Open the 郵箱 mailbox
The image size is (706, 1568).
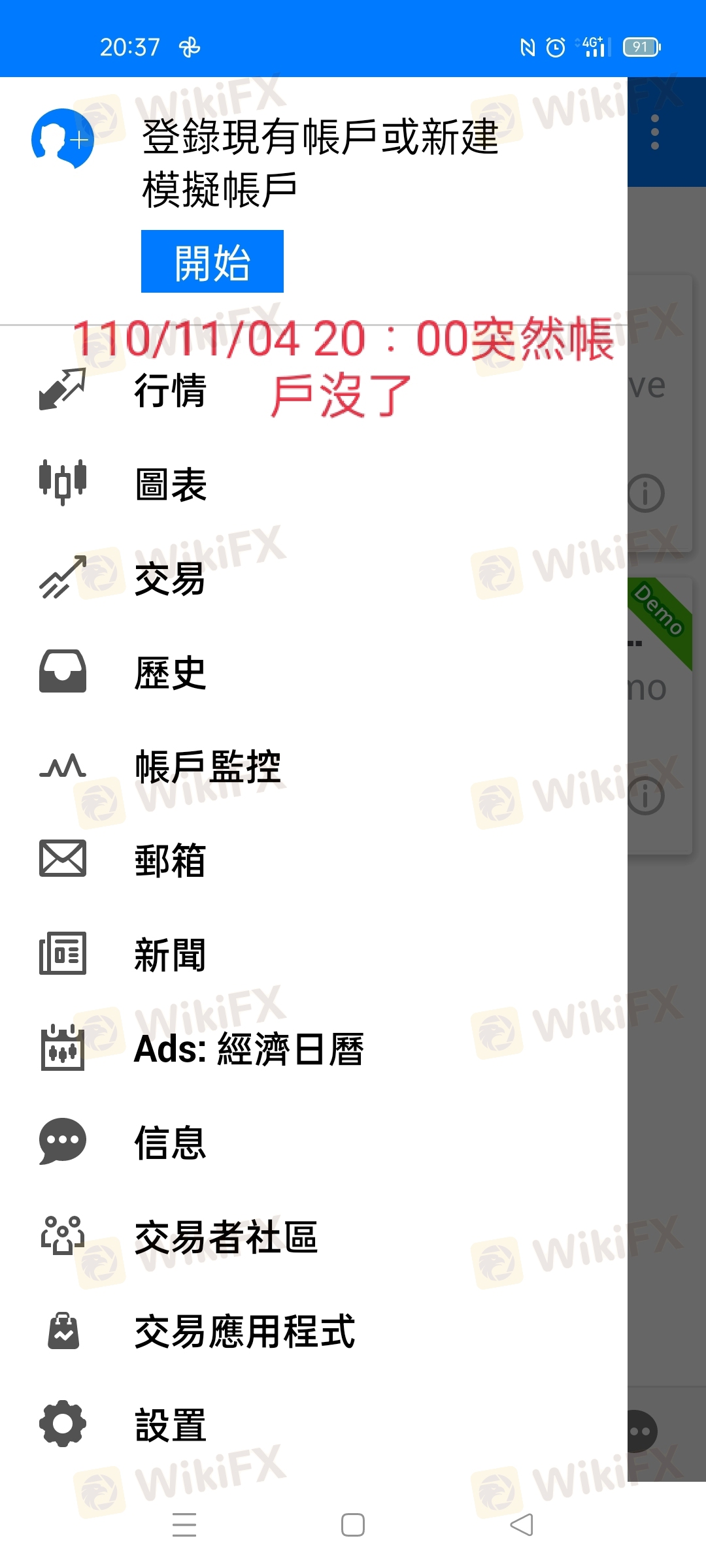click(314, 860)
